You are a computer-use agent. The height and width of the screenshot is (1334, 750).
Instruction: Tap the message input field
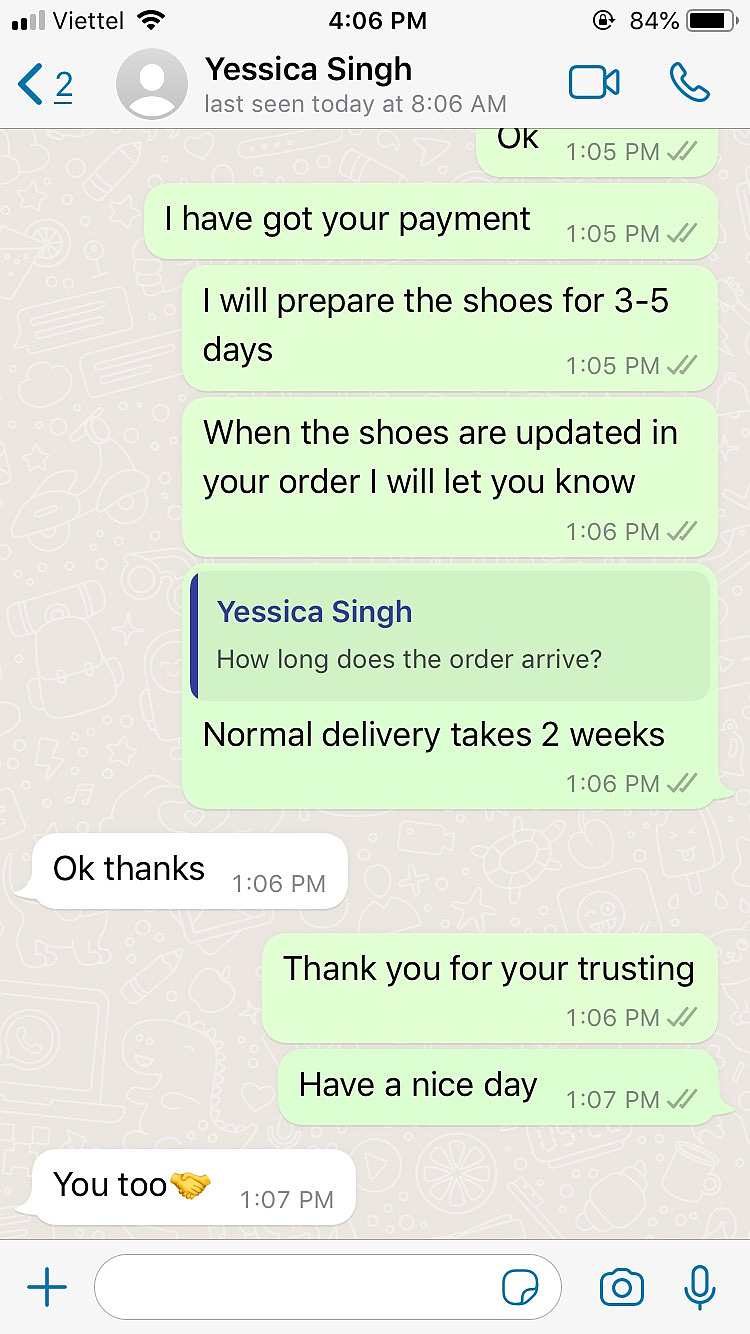[327, 1288]
